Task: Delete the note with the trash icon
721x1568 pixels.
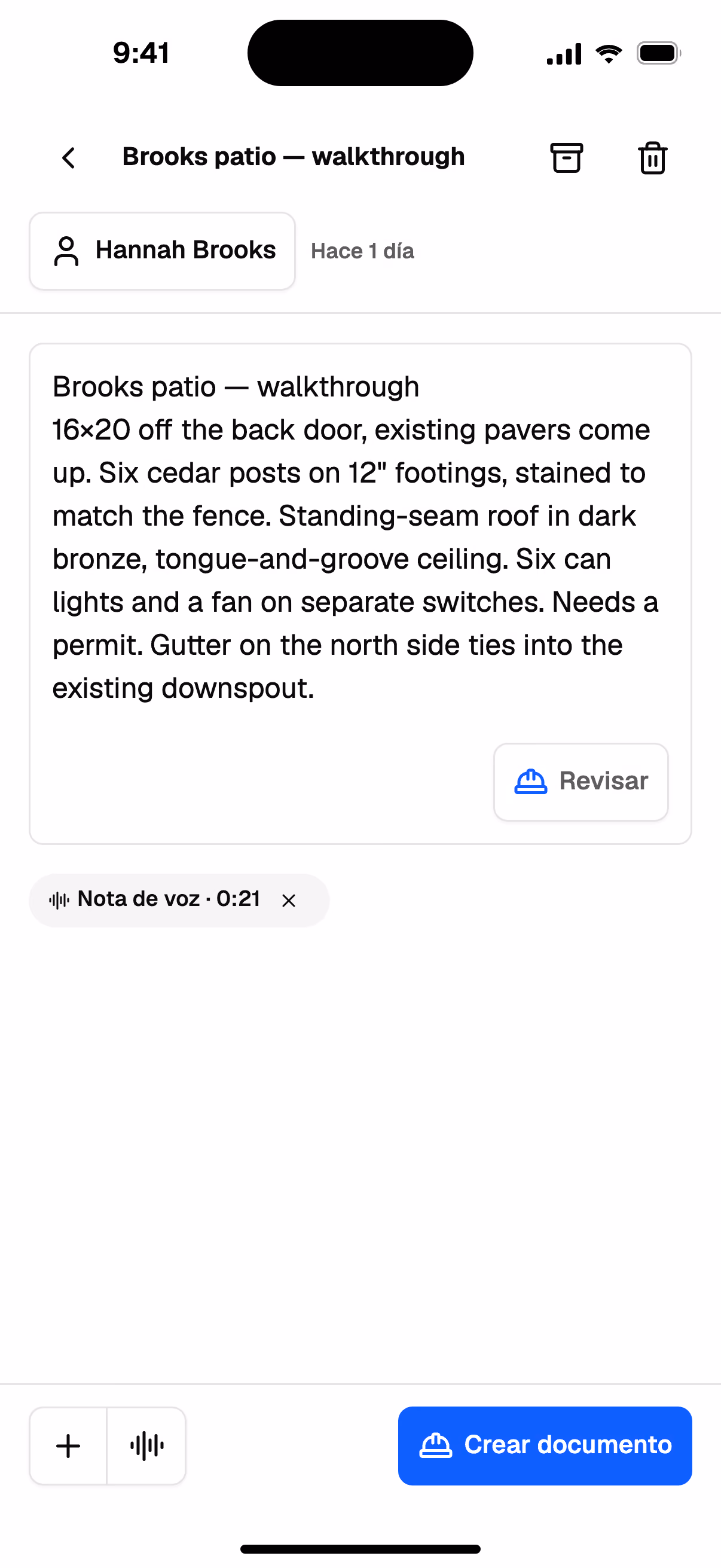Action: coord(653,158)
